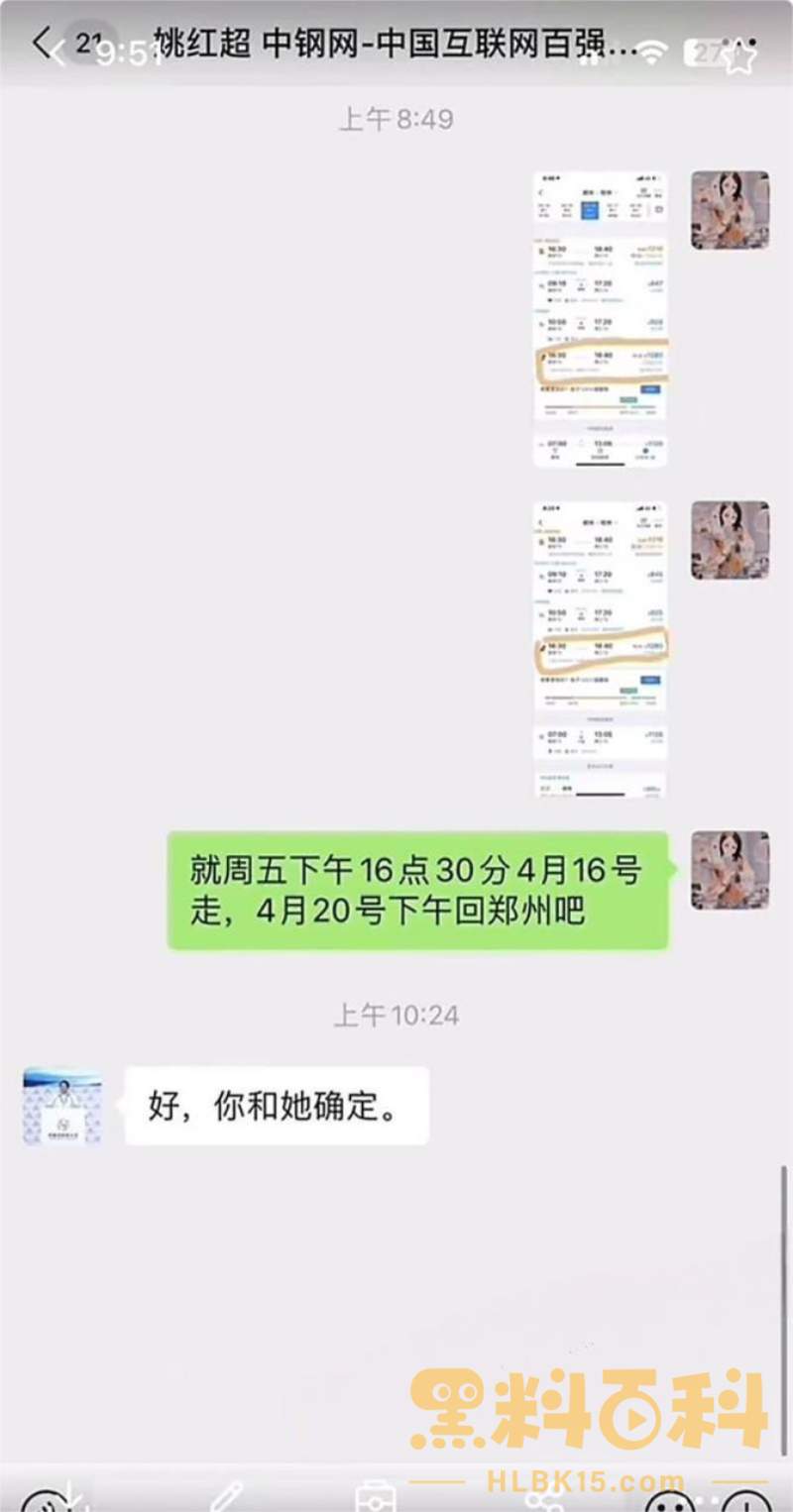Open the first flight screenshot image
The image size is (793, 1512).
point(600,319)
